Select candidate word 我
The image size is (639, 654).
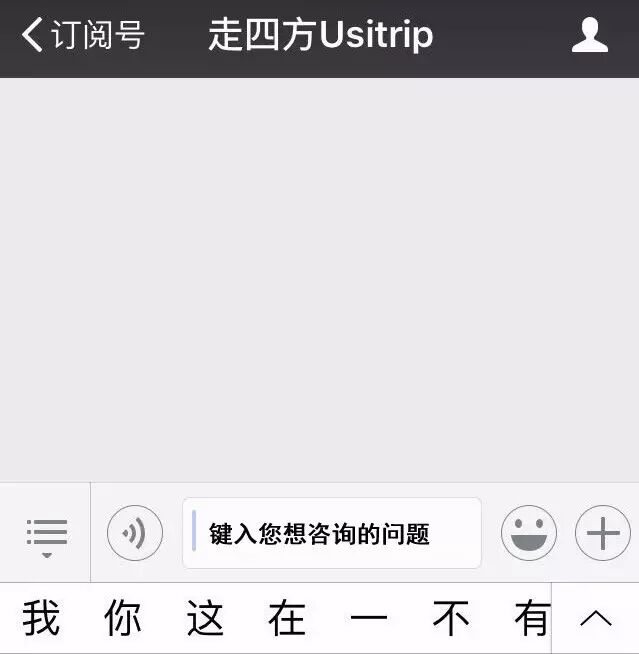(x=41, y=619)
